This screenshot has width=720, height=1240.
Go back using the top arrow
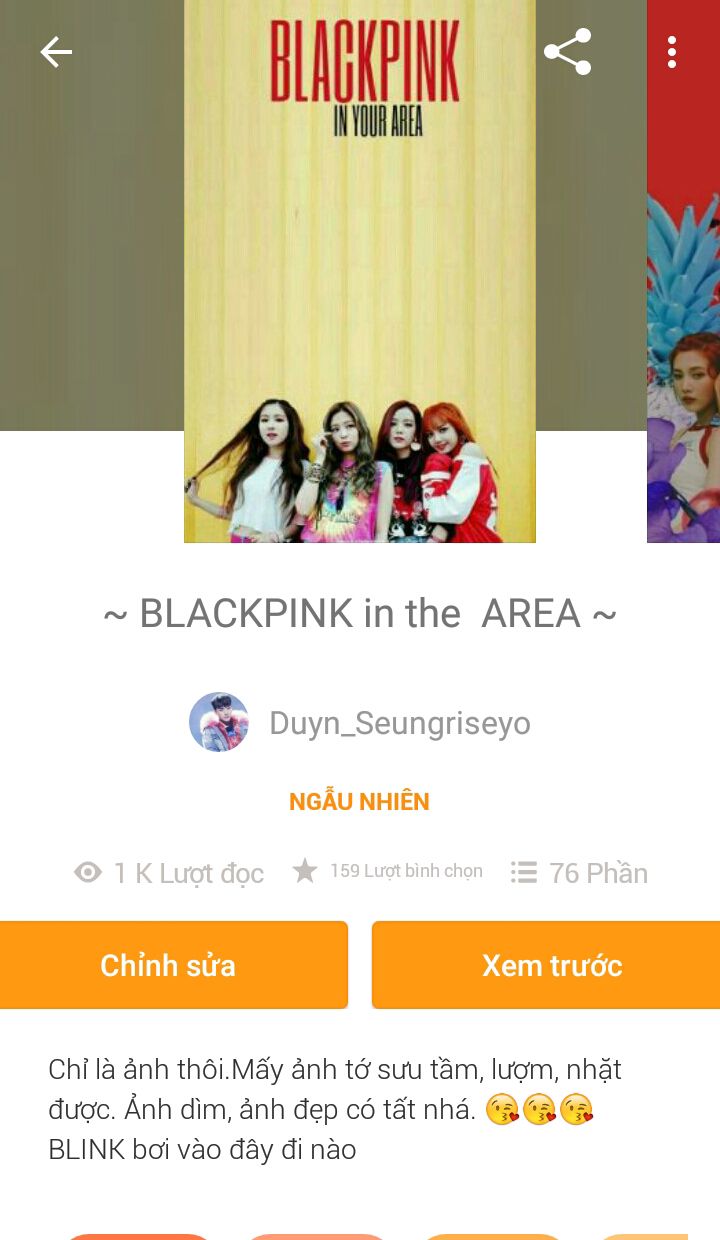coord(56,52)
